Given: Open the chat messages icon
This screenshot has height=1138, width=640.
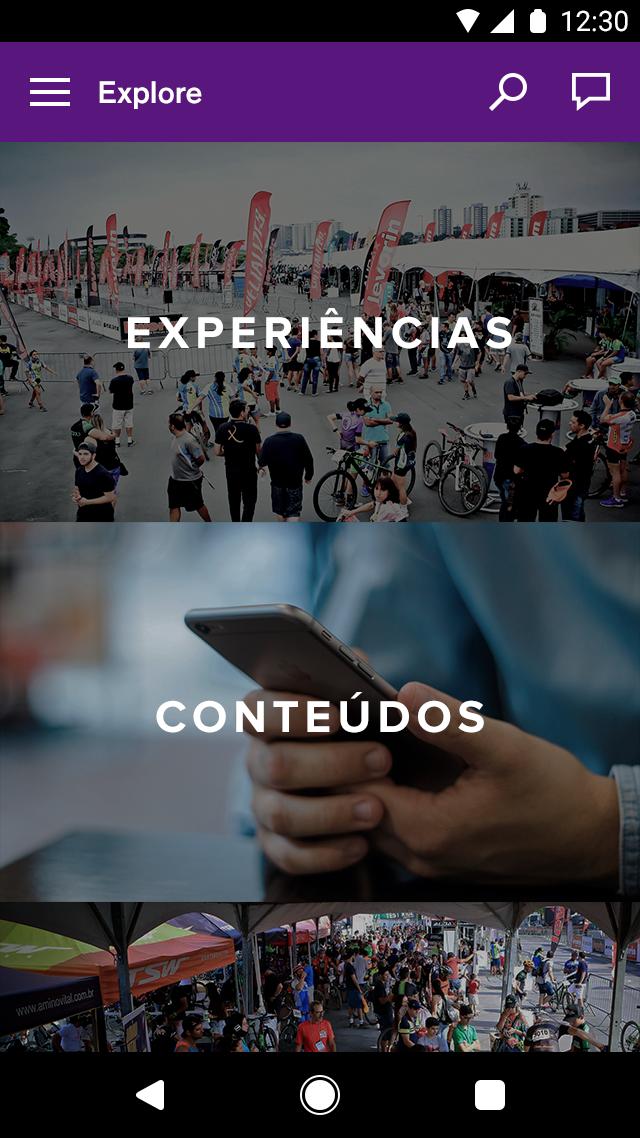Looking at the screenshot, I should click(x=591, y=92).
